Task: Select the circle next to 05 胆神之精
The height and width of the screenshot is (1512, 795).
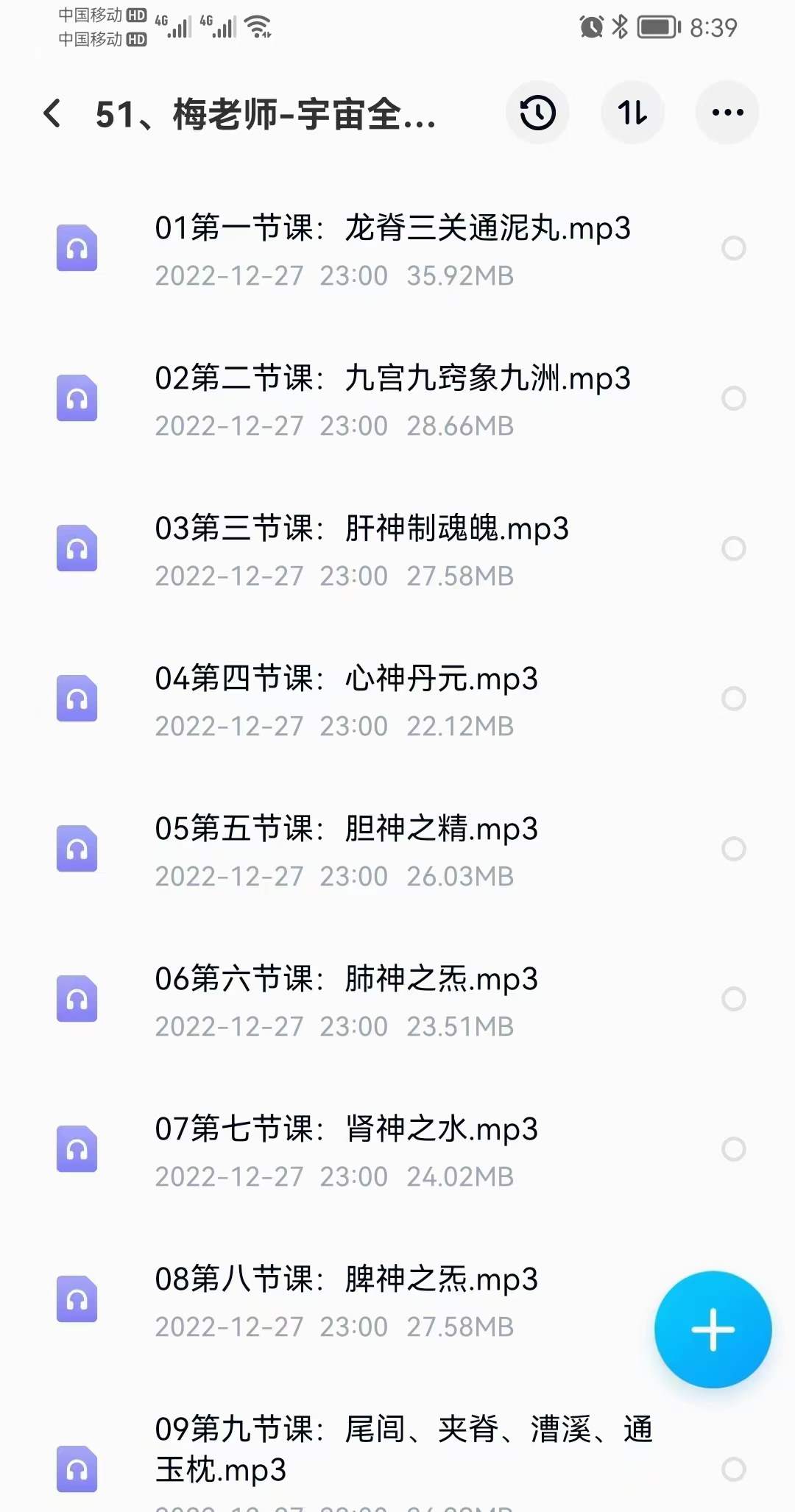Action: (733, 849)
